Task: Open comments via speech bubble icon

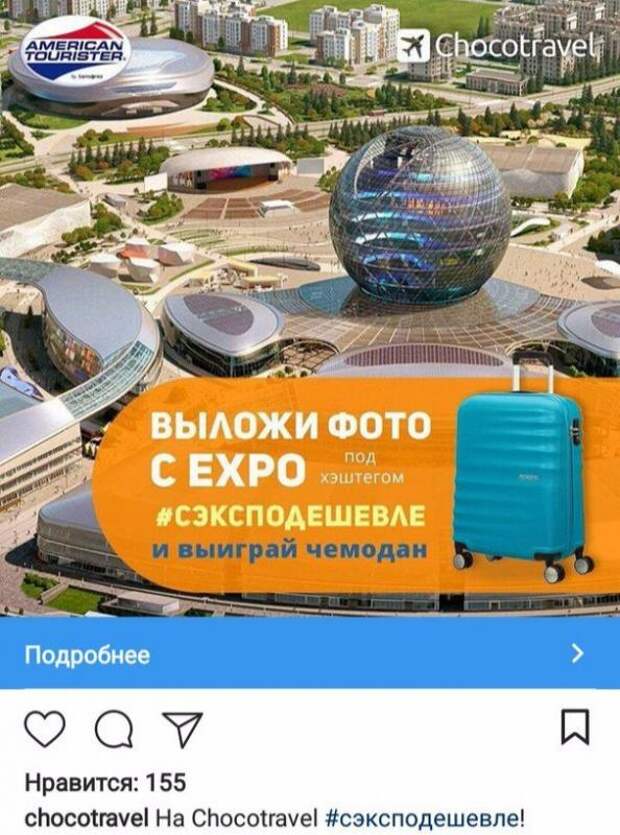Action: [x=113, y=729]
